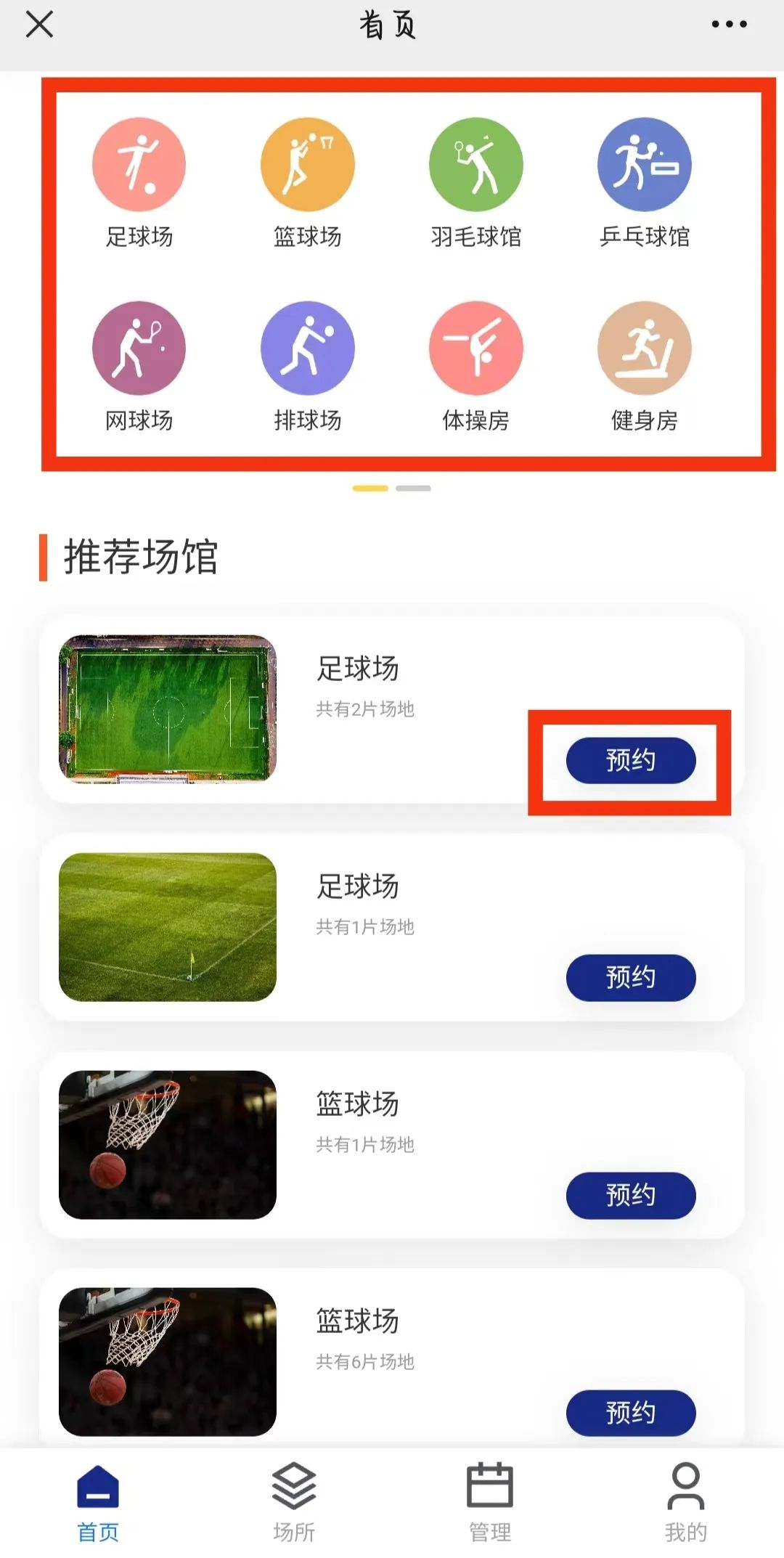Tap 预约 for the 2-court 足球场
This screenshot has width=784, height=1558.
pos(631,761)
